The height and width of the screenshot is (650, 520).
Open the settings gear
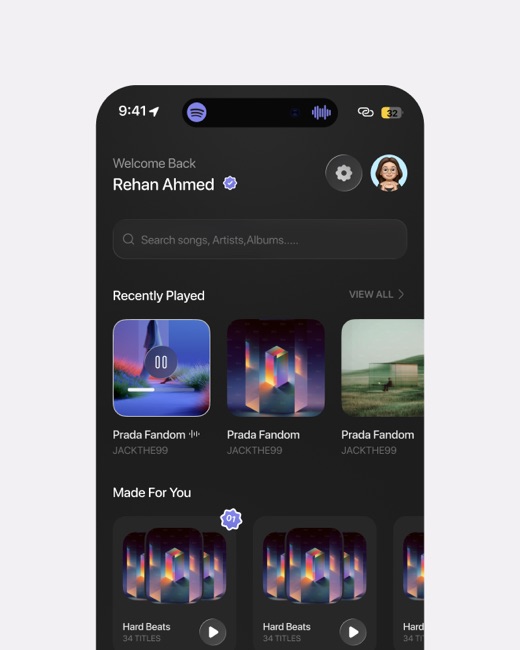[343, 173]
